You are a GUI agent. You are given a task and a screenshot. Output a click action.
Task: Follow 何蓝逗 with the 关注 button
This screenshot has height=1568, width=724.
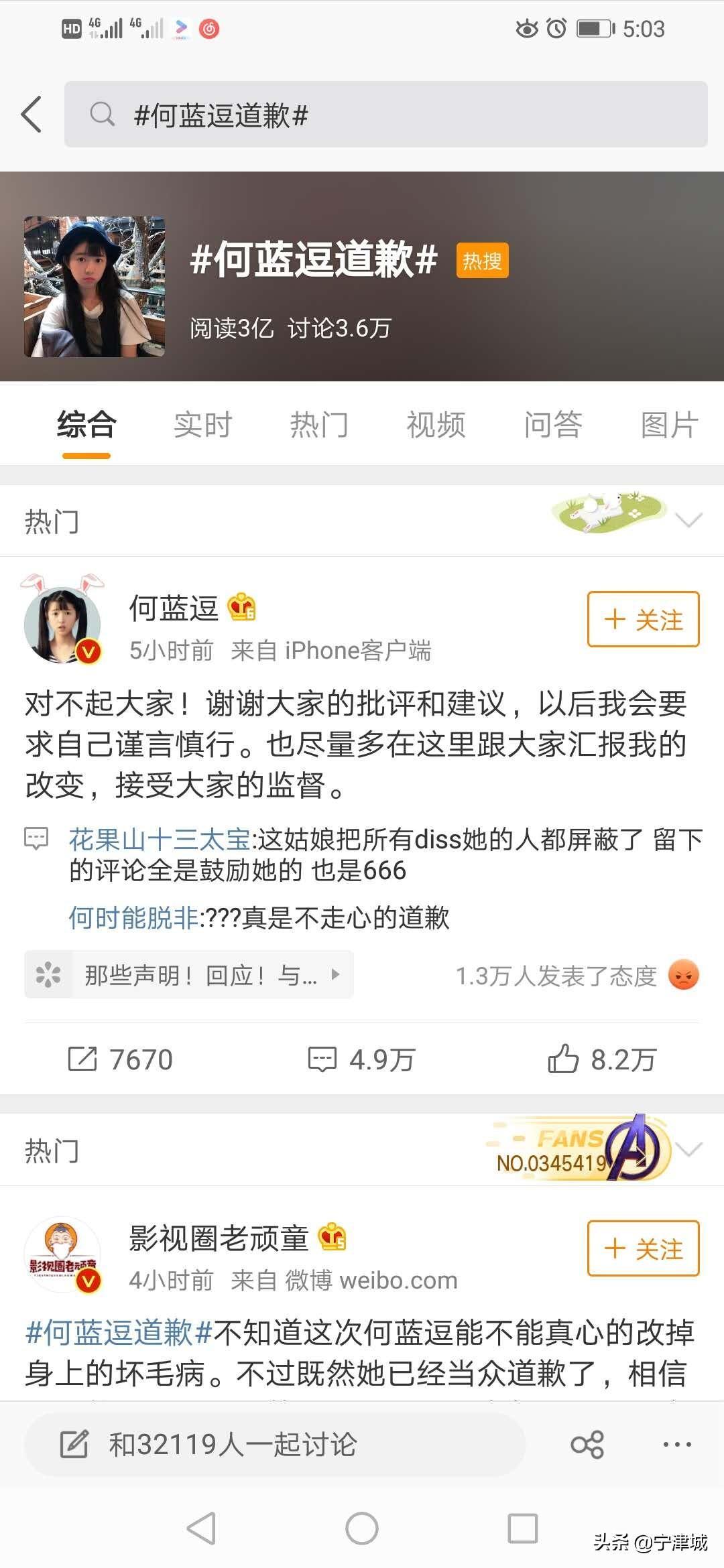tap(643, 619)
